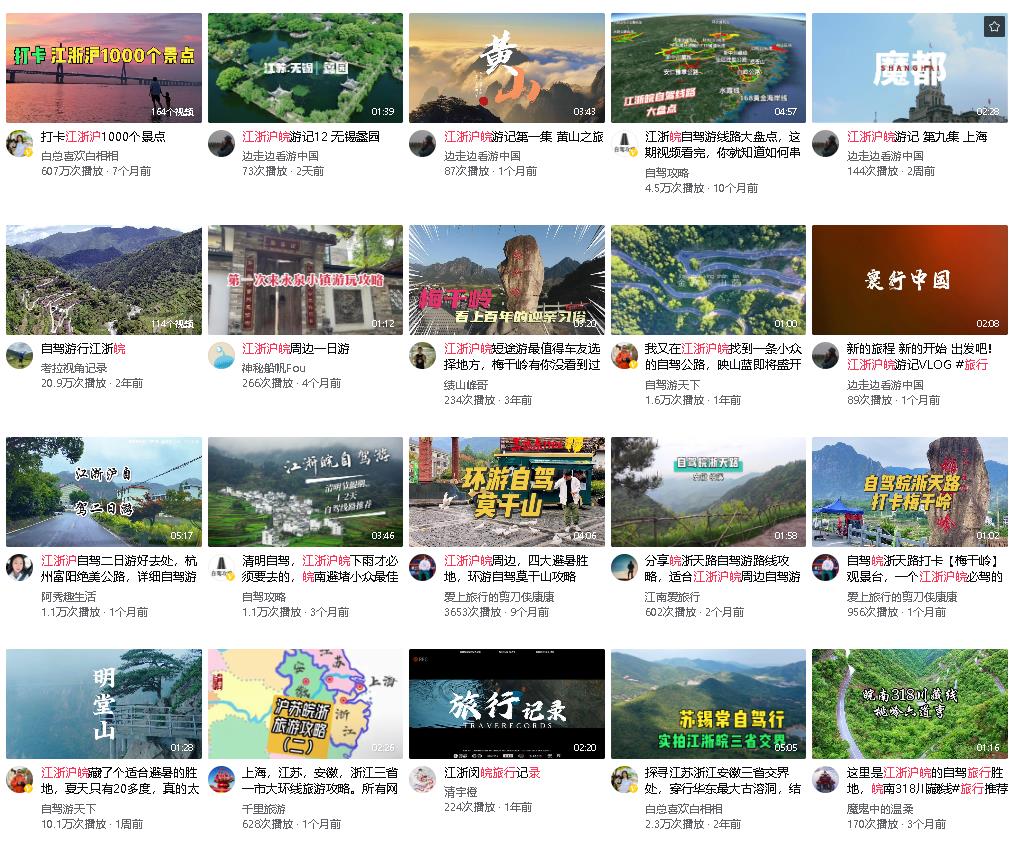
Task: Open 清明自驾 皖南避塘 video
Action: pos(305,492)
